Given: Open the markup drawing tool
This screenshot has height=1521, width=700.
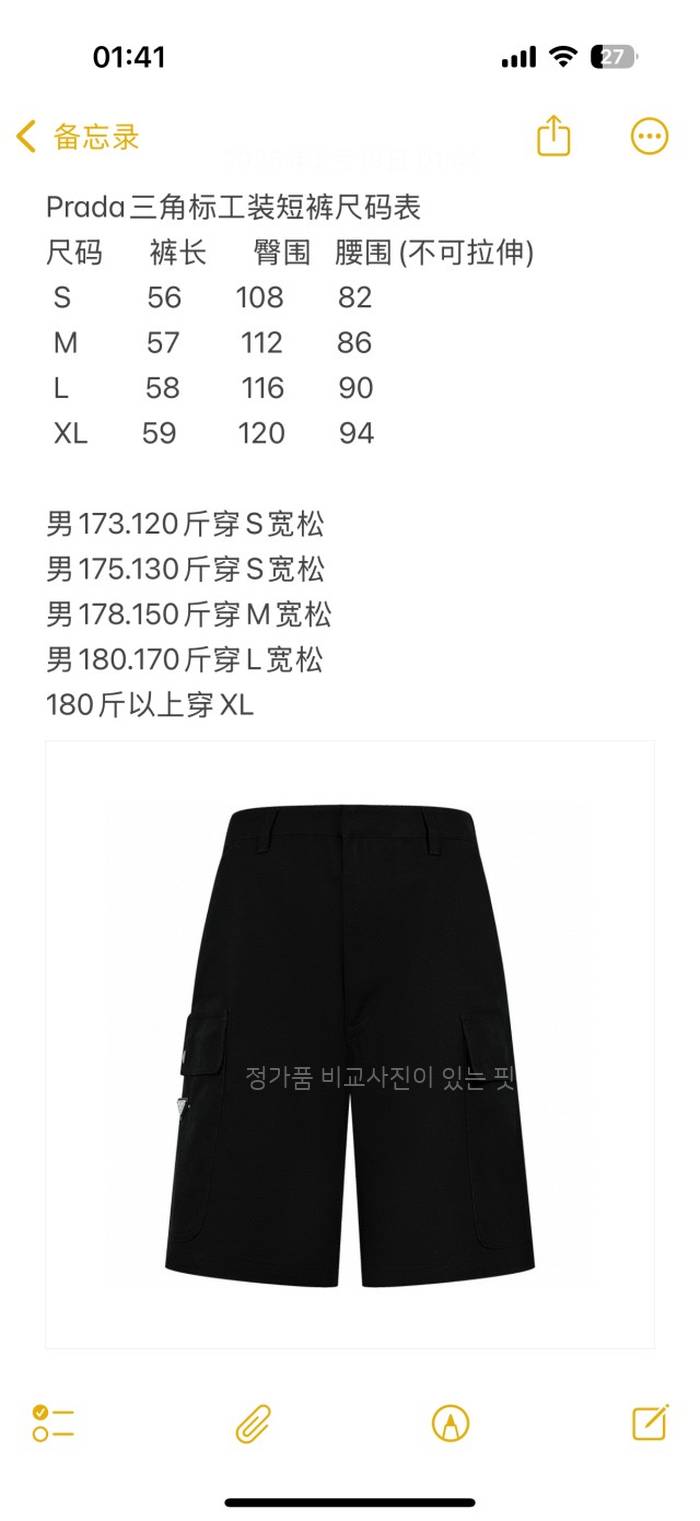Looking at the screenshot, I should 450,1422.
